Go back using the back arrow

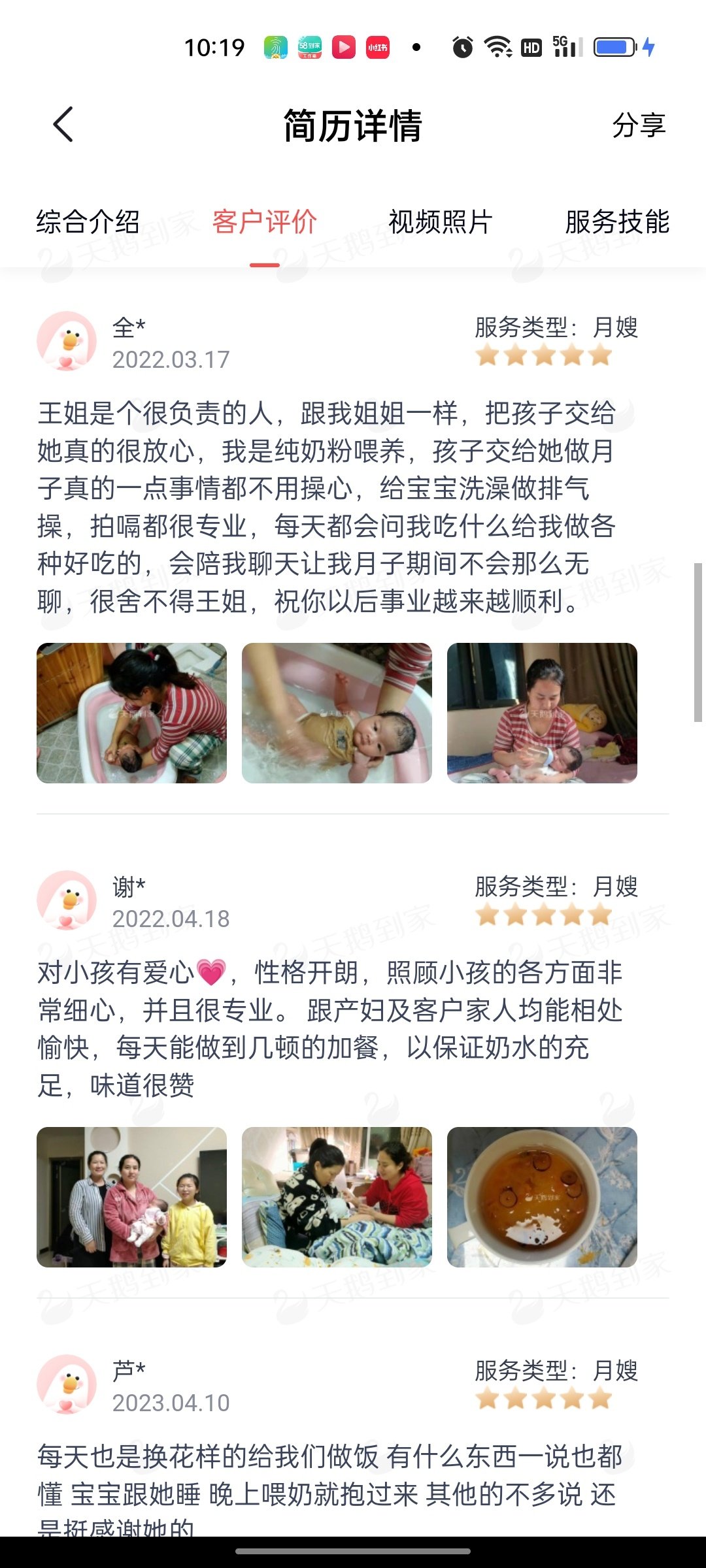click(63, 124)
